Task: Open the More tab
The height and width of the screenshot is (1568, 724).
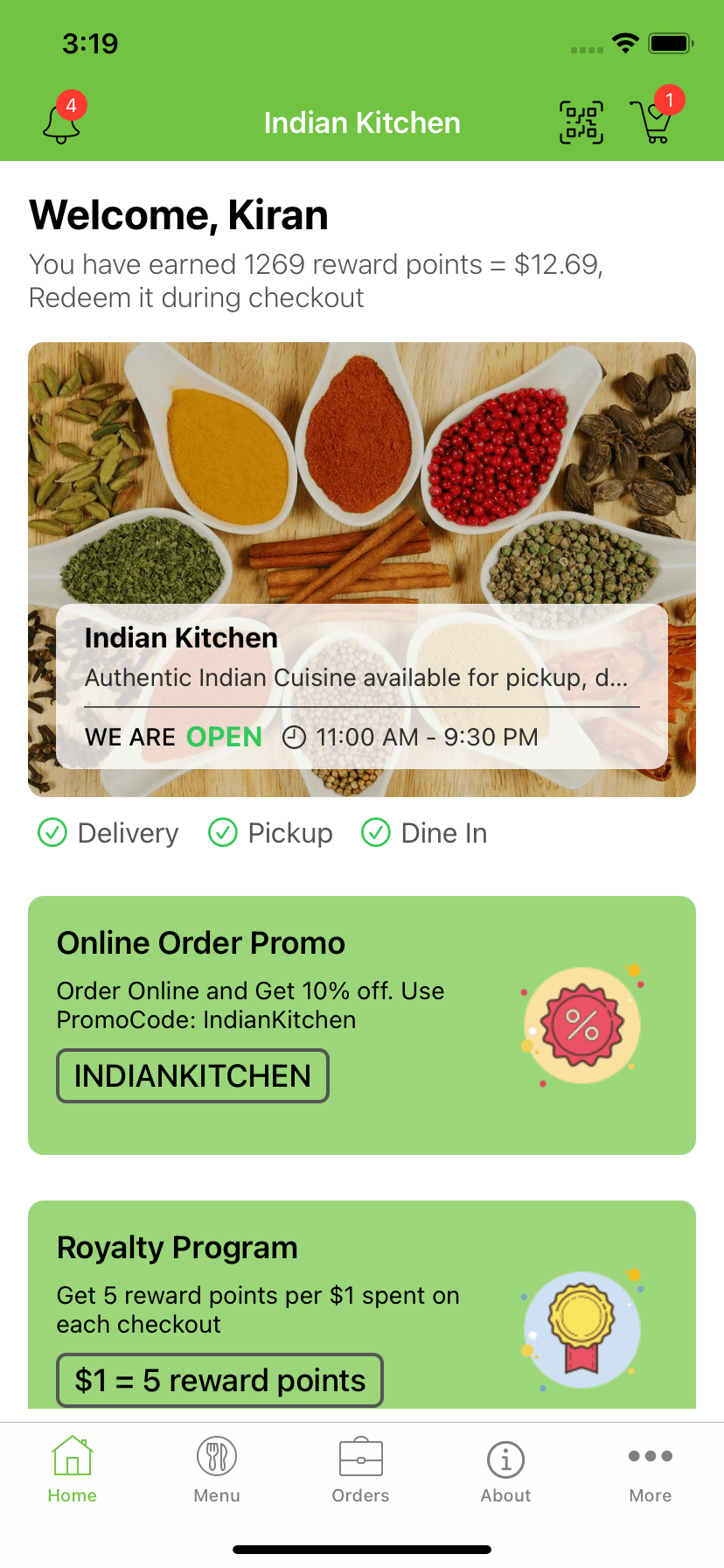Action: click(x=651, y=1470)
